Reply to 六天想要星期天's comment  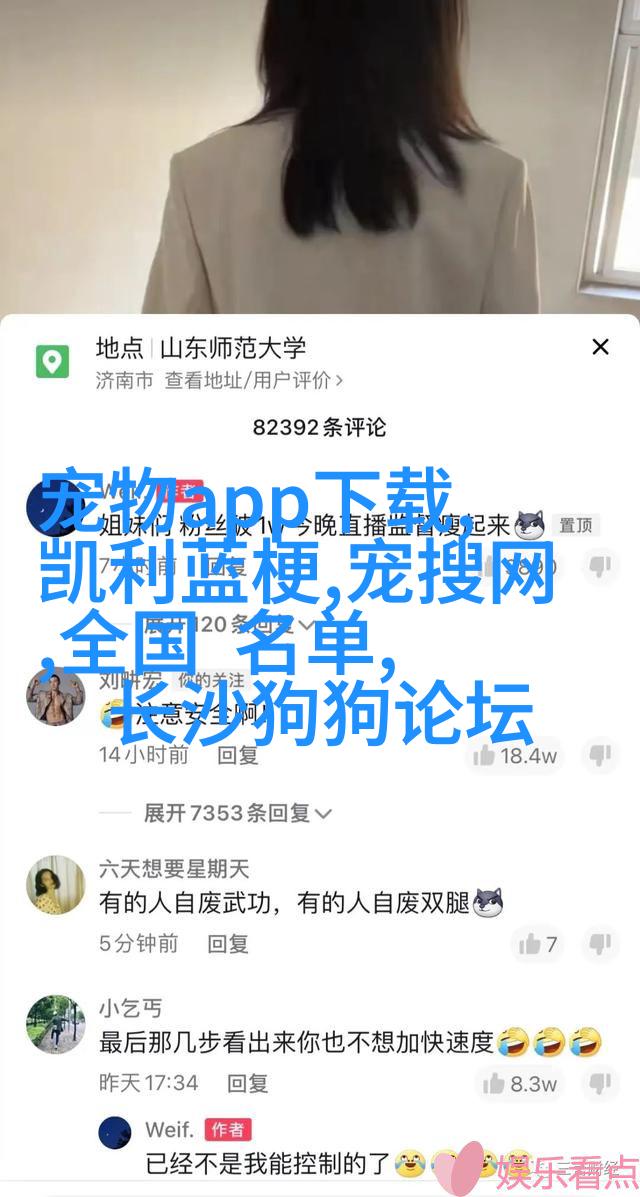point(228,943)
